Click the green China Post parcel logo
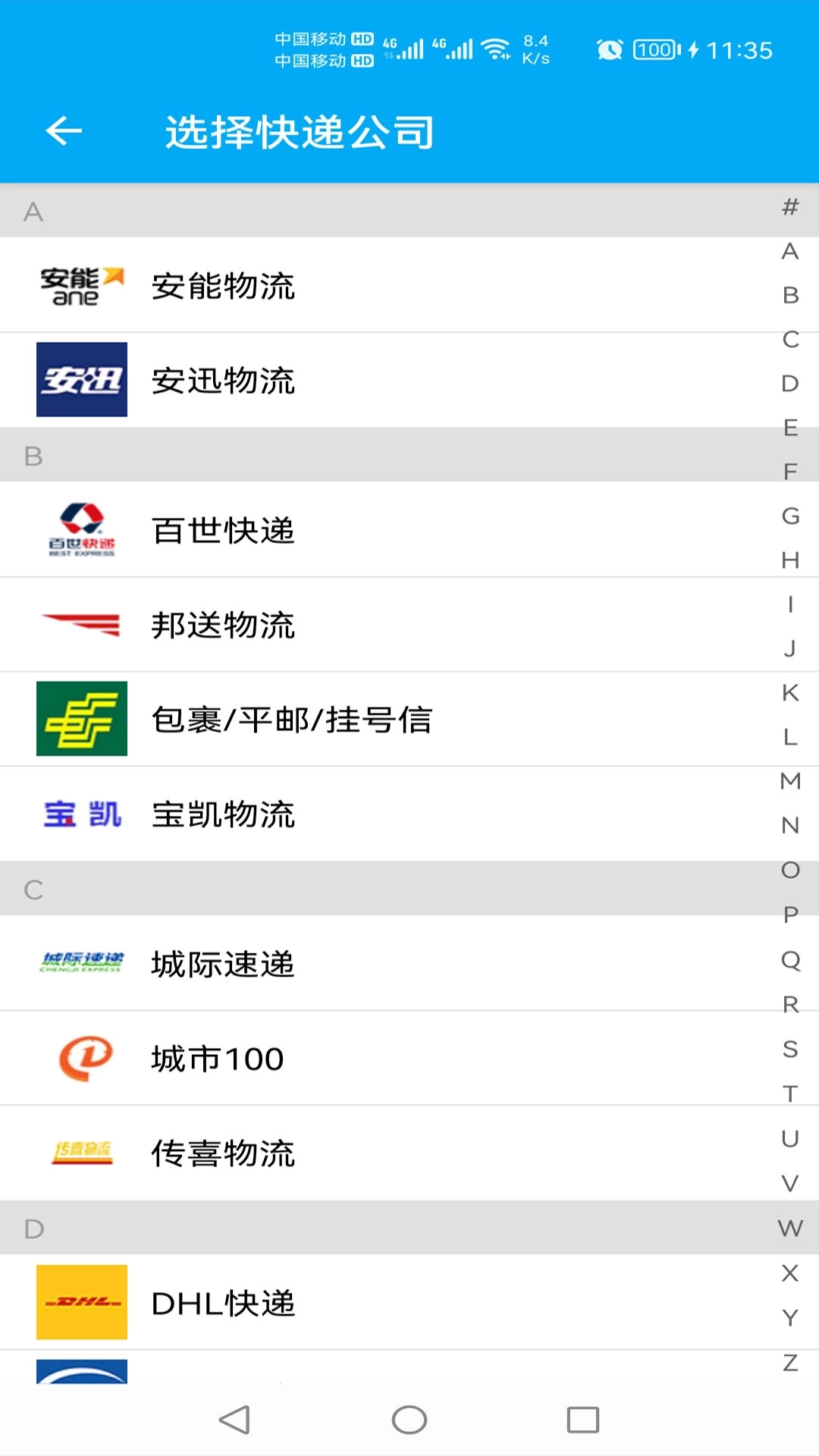The height and width of the screenshot is (1456, 819). point(82,718)
